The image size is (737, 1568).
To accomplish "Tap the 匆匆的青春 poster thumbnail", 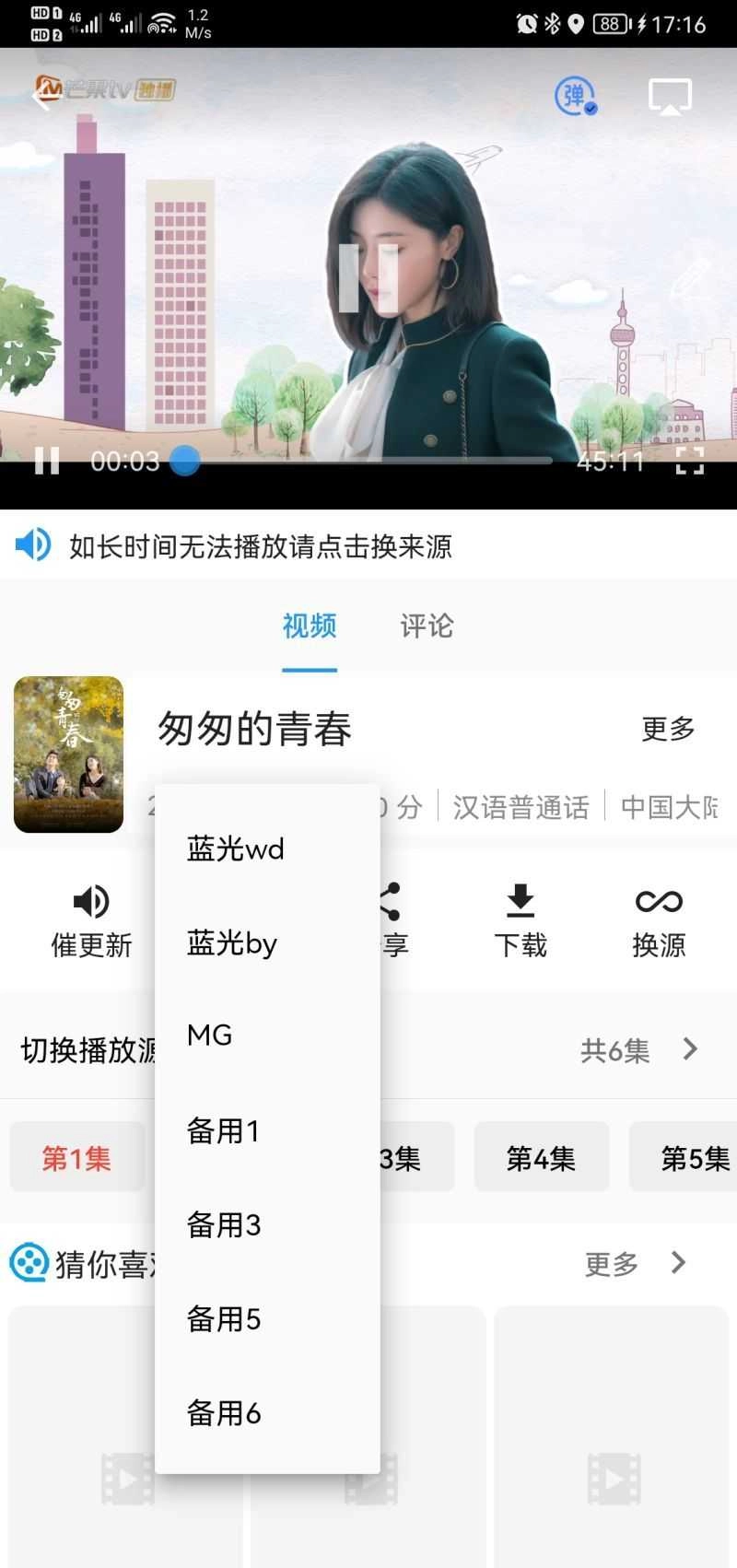I will coord(68,755).
